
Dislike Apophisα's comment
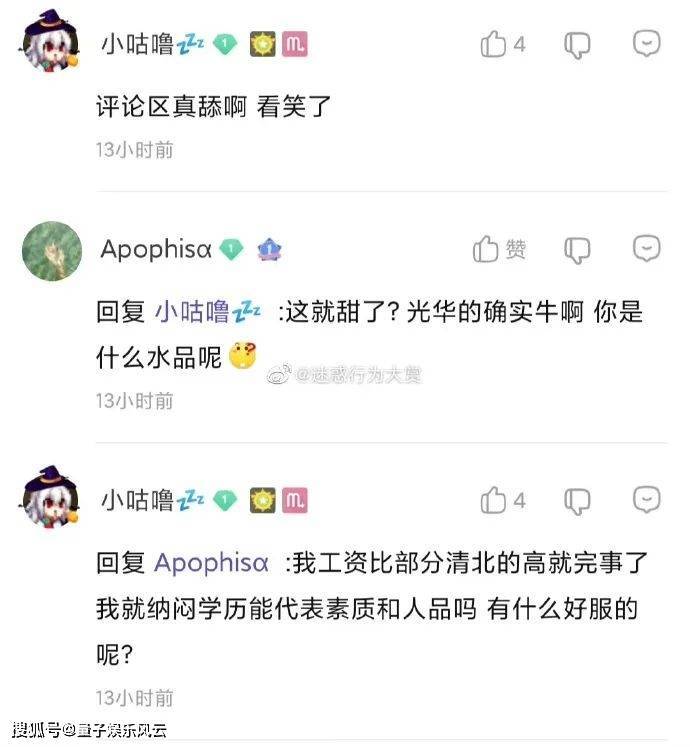click(x=577, y=250)
